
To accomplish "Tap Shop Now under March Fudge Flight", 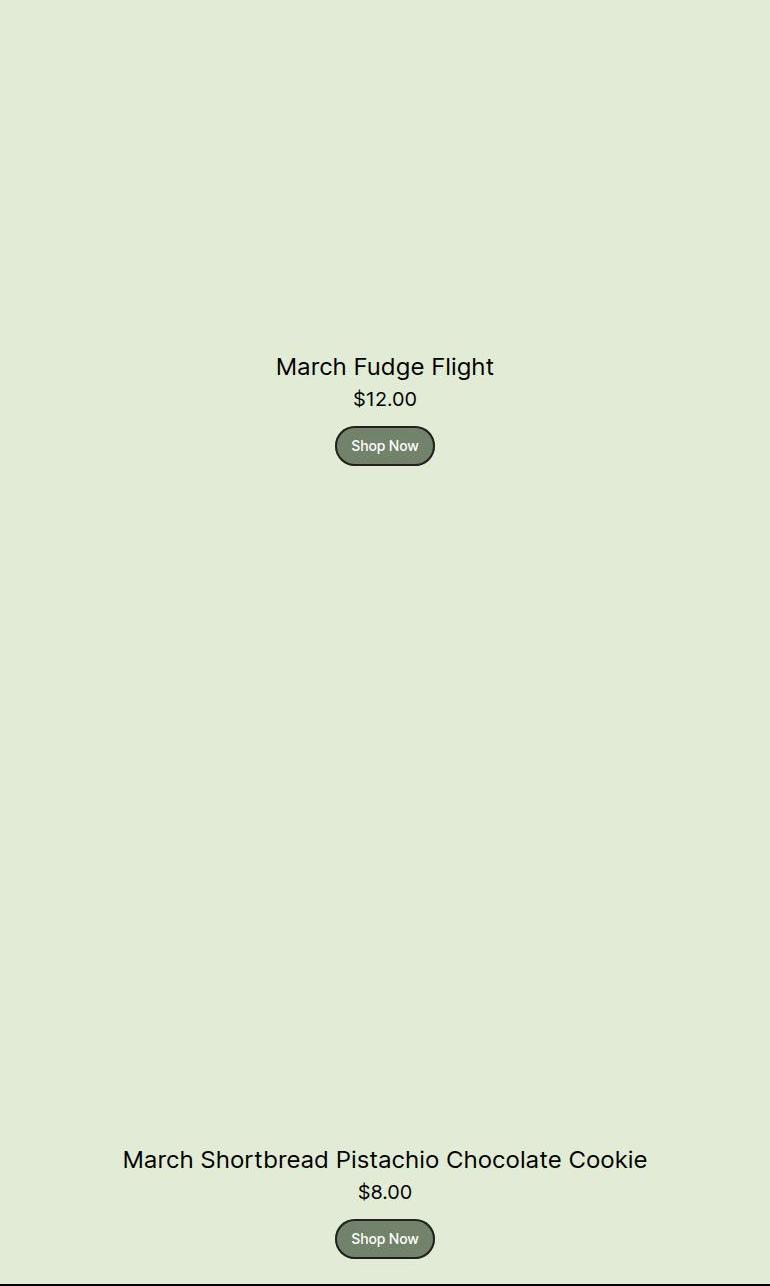I will (x=385, y=446).
